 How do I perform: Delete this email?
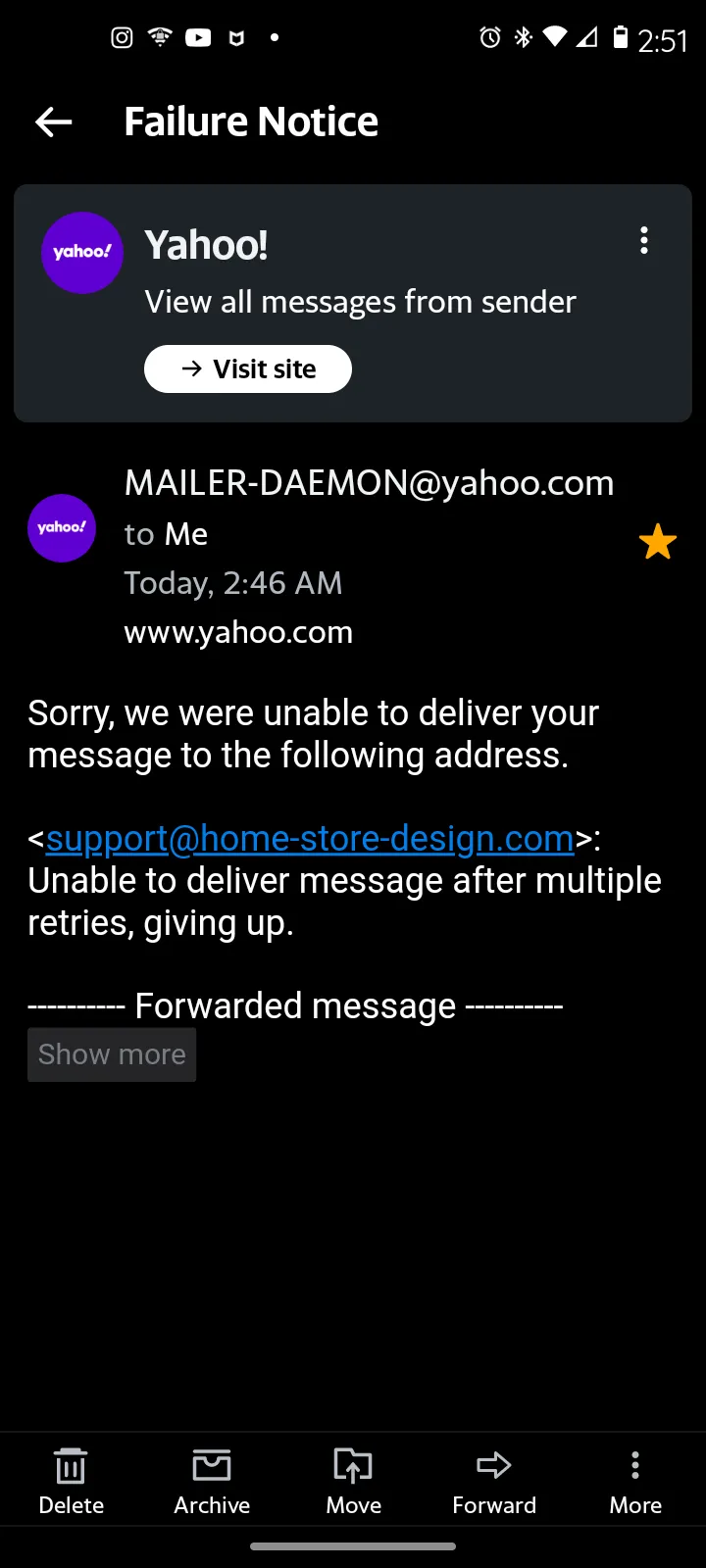[x=71, y=1481]
